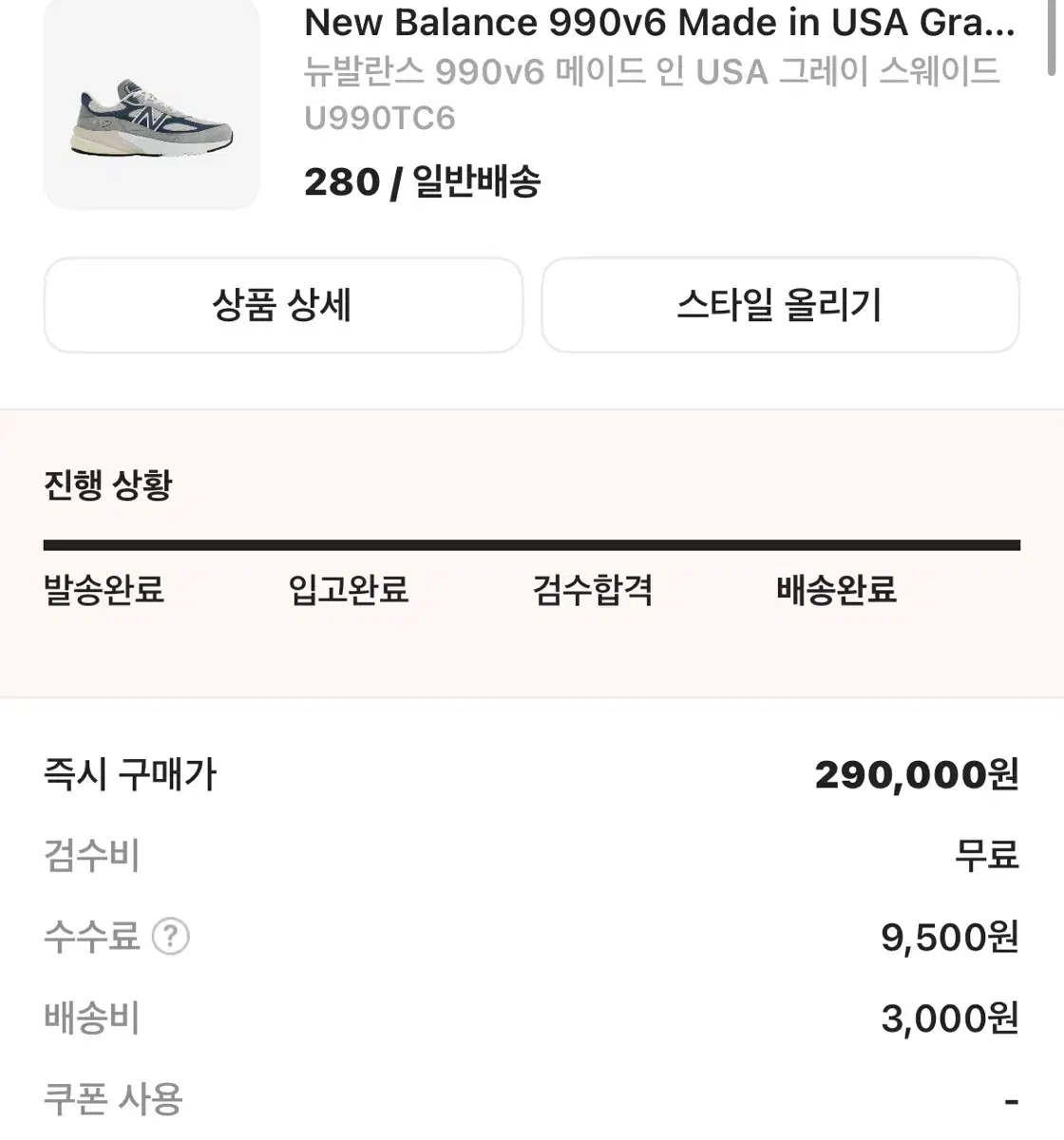
Task: Open the 수수료 help question mark icon
Action: coord(171,937)
